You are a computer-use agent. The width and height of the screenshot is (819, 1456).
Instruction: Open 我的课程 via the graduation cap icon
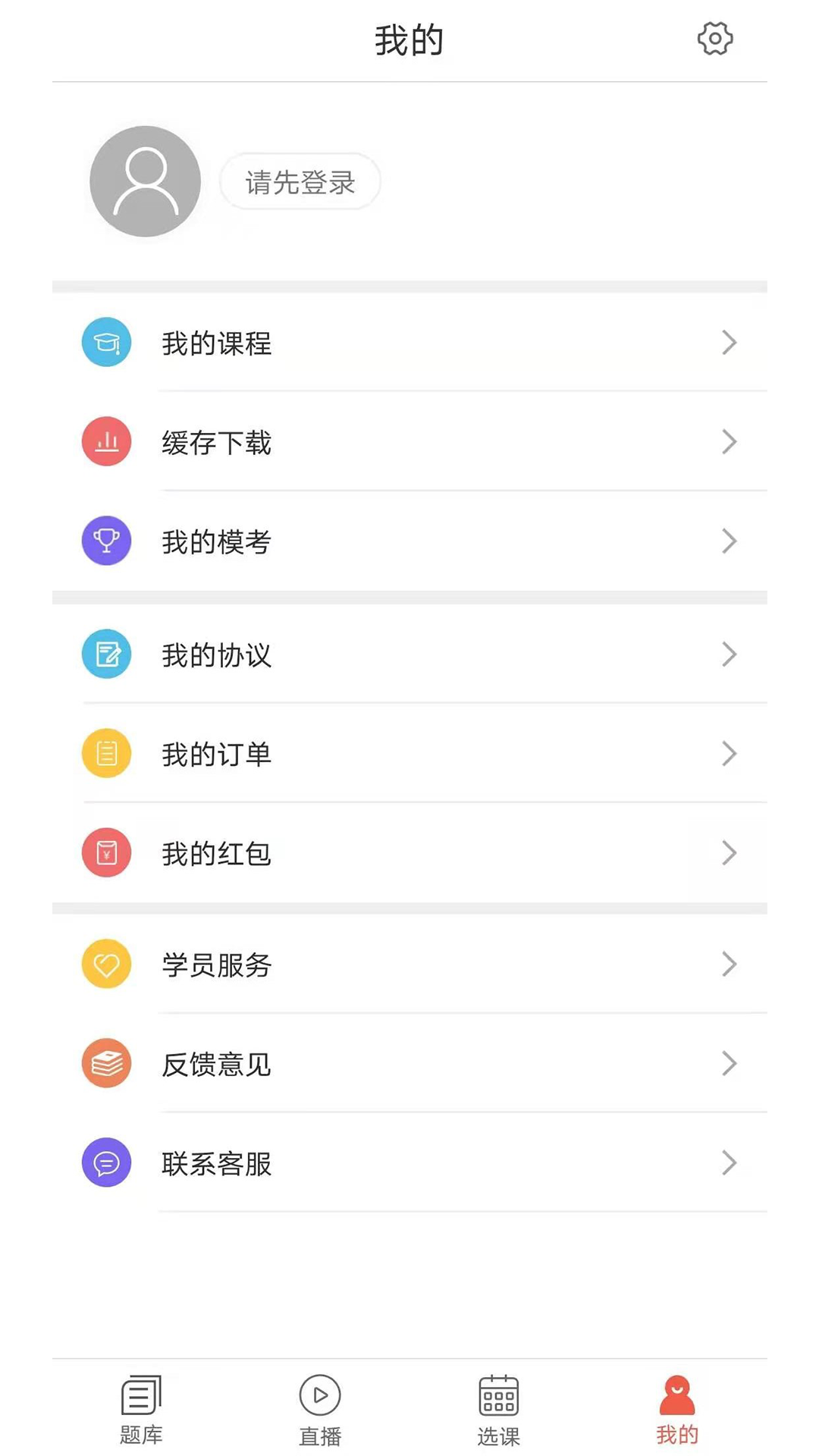pyautogui.click(x=106, y=342)
